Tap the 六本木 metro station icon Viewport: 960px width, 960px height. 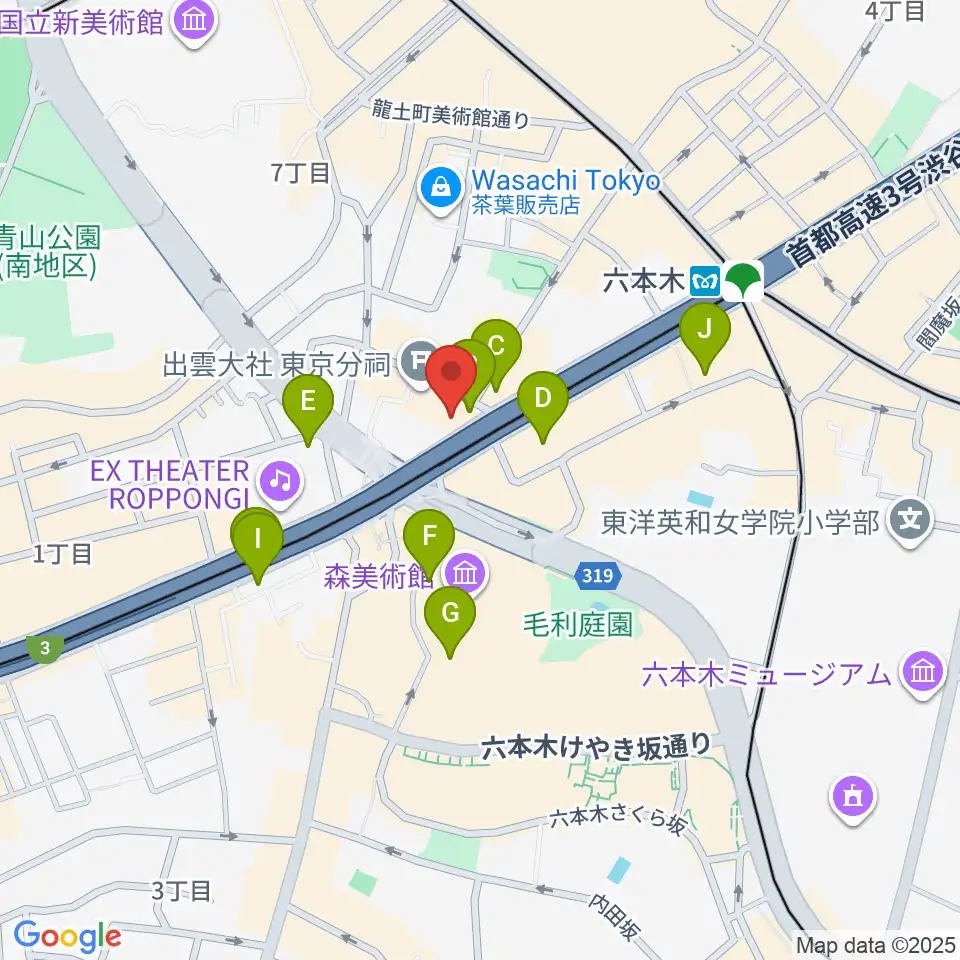click(x=705, y=282)
